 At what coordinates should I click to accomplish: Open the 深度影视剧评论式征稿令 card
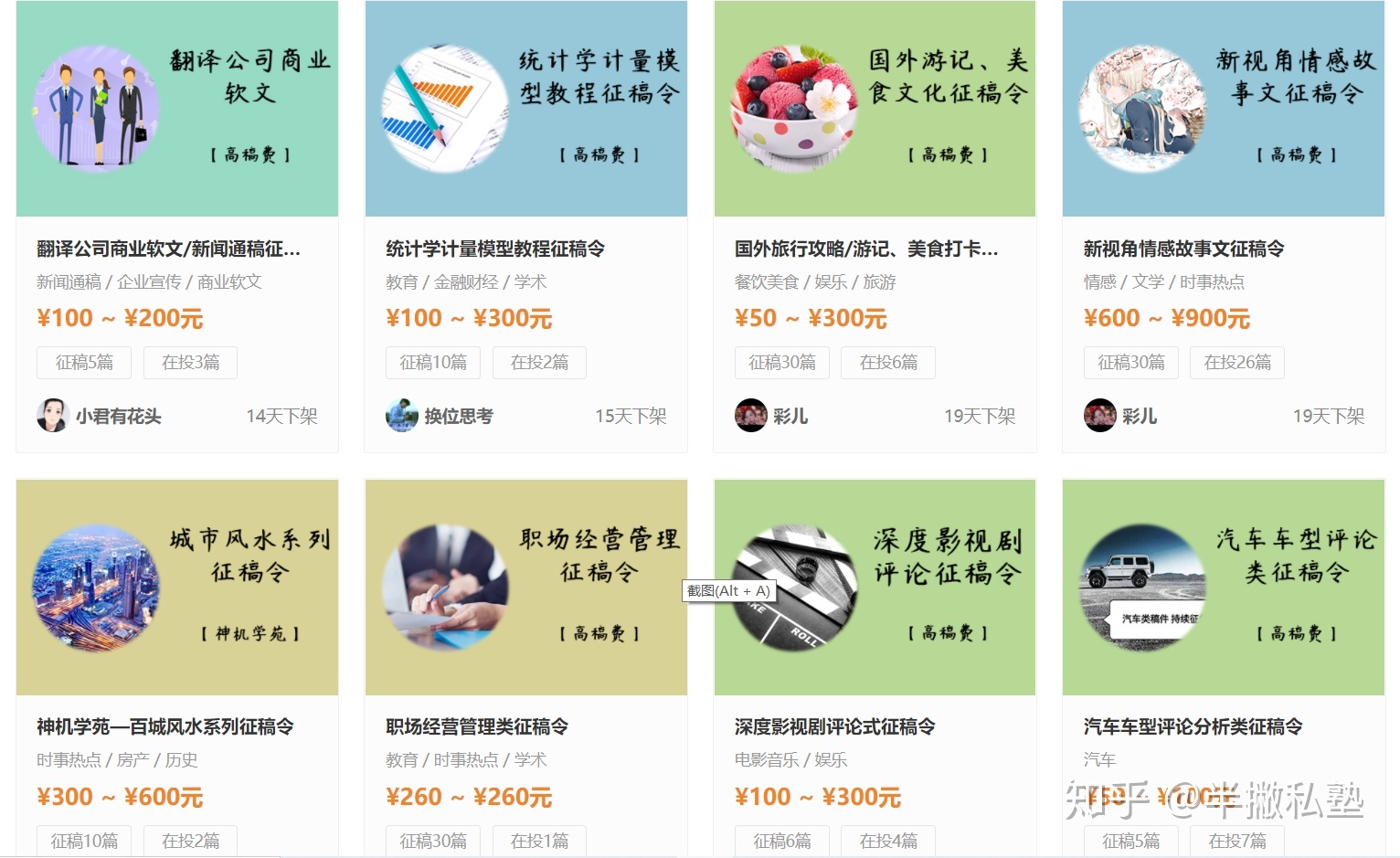pyautogui.click(x=834, y=726)
